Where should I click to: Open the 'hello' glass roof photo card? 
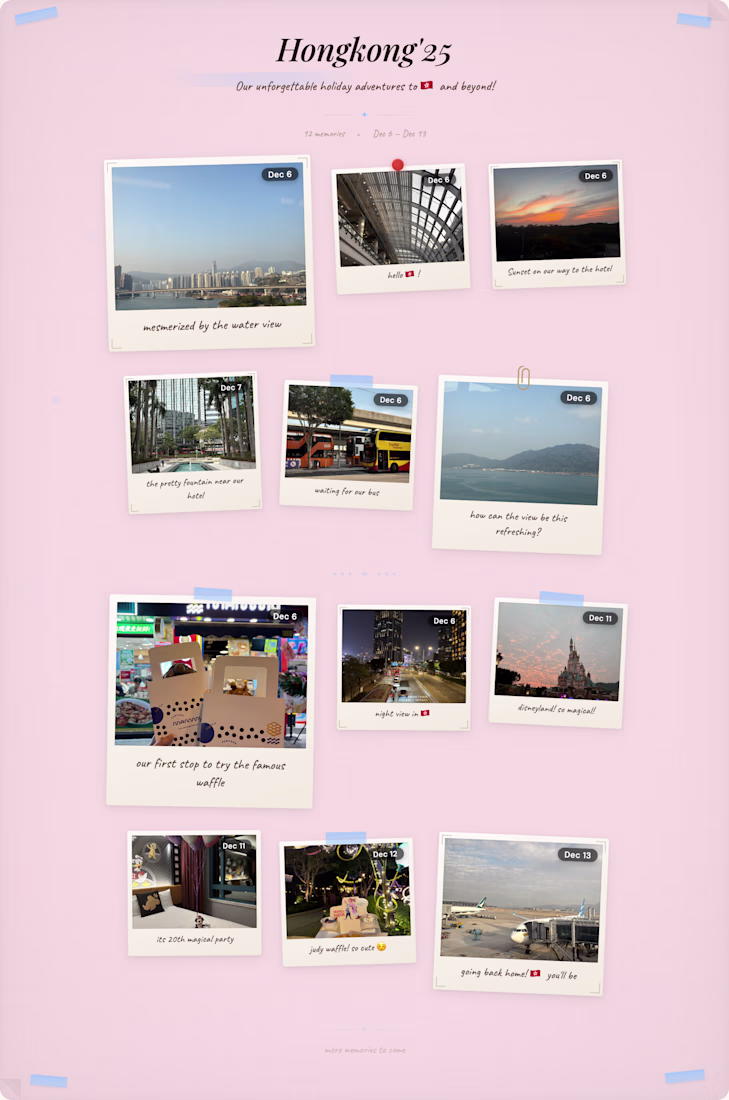[400, 218]
